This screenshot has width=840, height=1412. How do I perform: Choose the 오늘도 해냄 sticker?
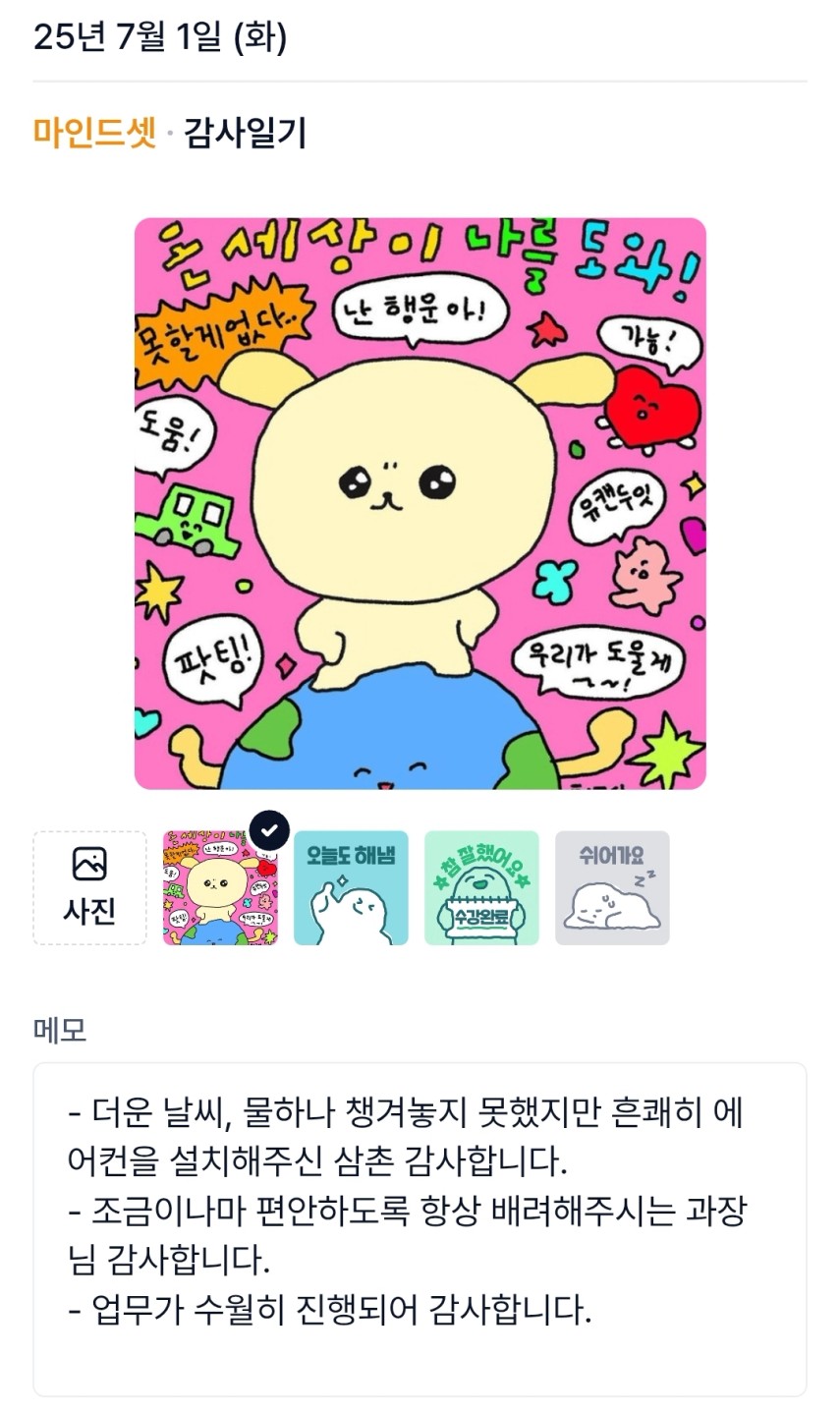pos(351,888)
